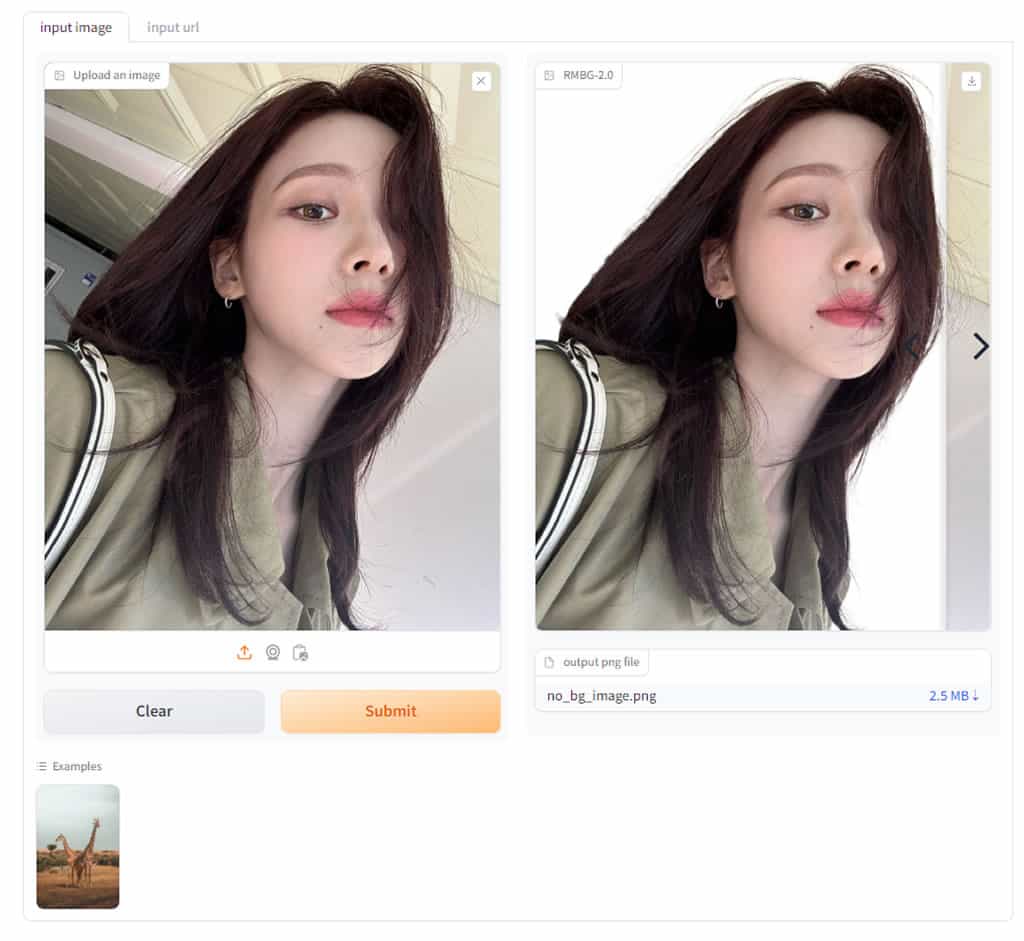Remove the uploaded image with the X
1024x941 pixels.
[481, 81]
